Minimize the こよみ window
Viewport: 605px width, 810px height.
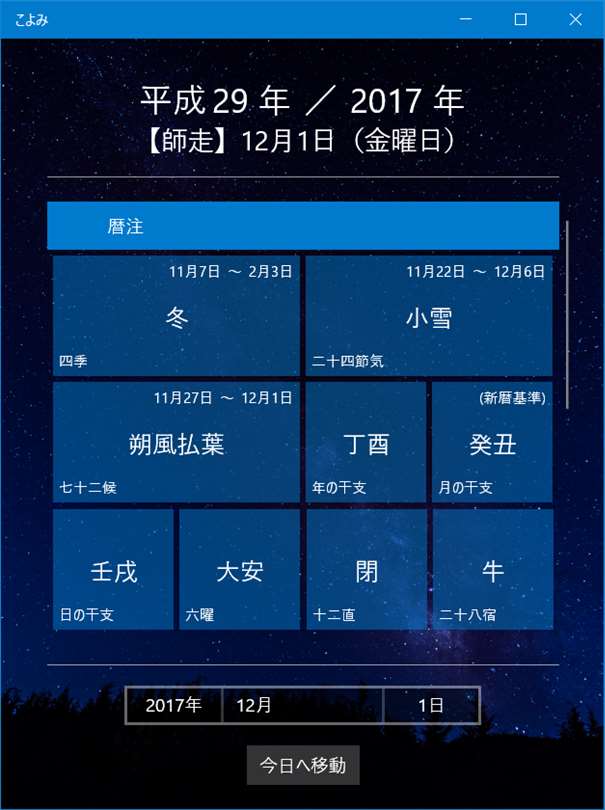(467, 19)
